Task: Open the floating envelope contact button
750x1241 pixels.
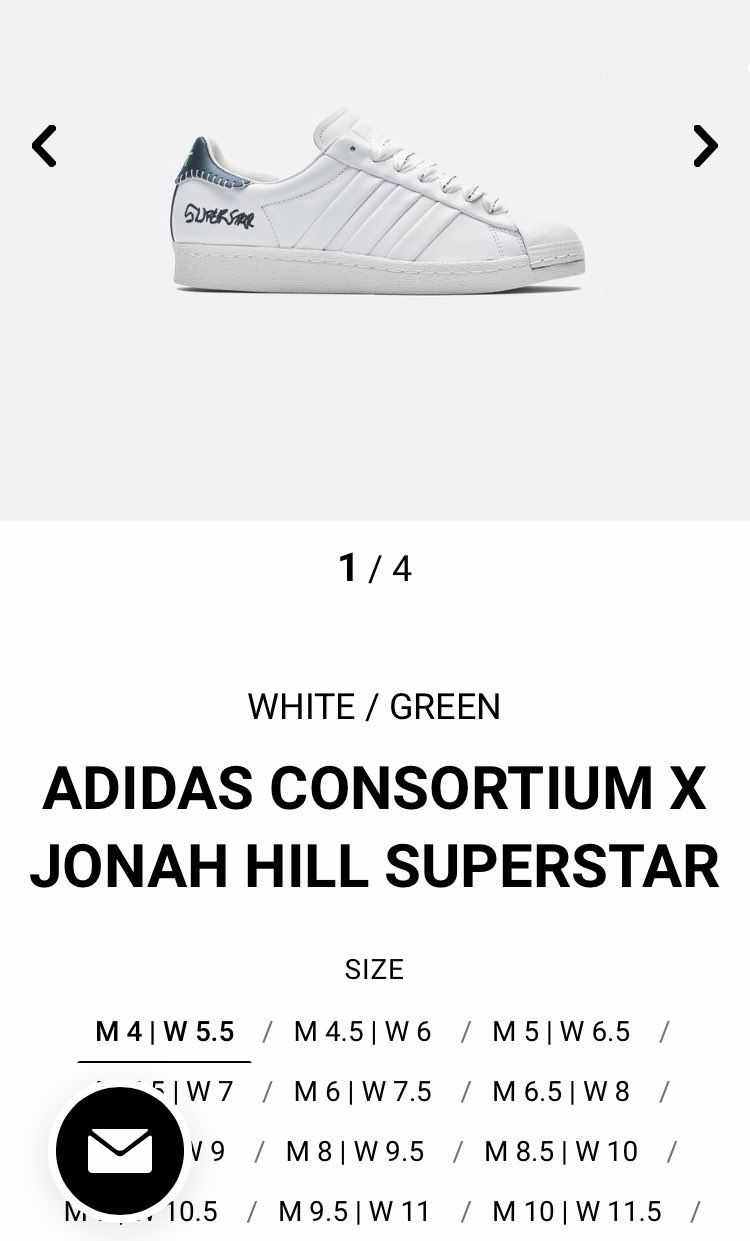Action: (x=120, y=1150)
